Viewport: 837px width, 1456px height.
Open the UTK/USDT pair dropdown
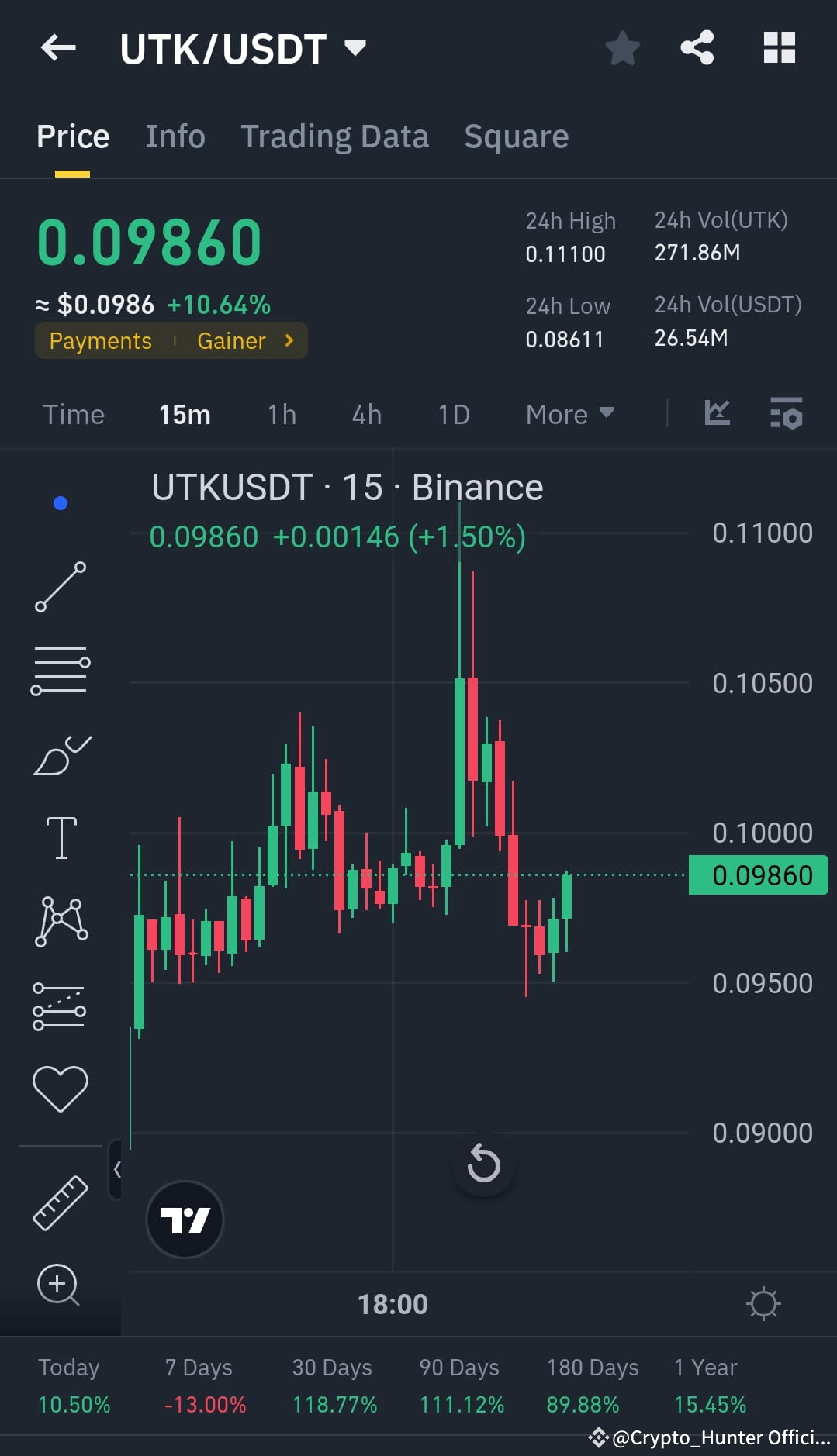354,47
